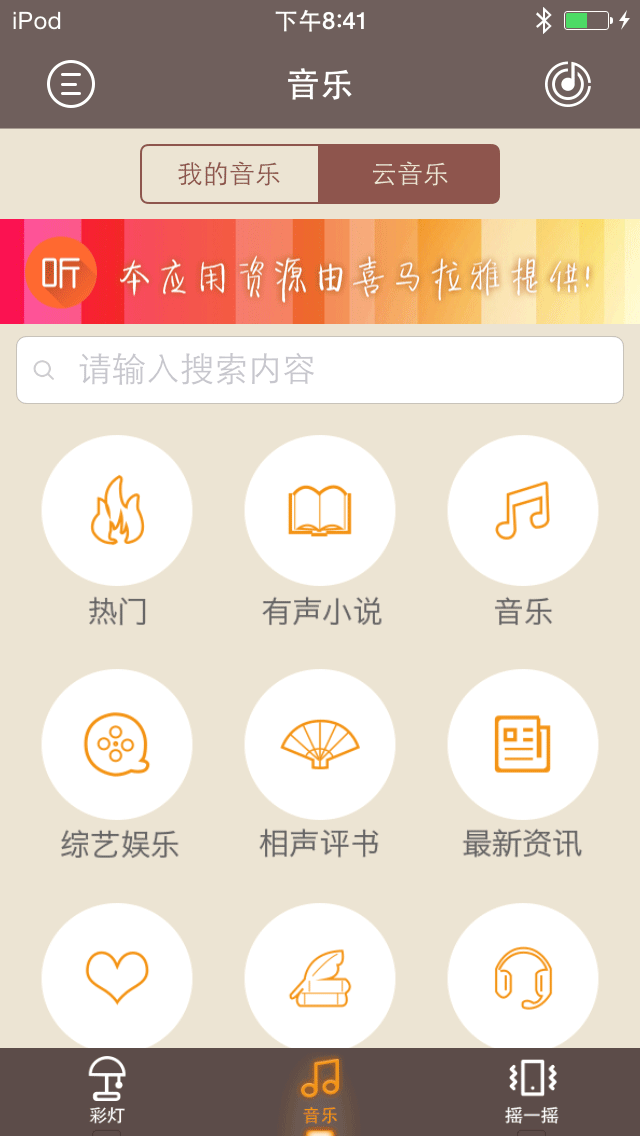
Task: Go to the 彩灯 tab
Action: (x=107, y=1091)
